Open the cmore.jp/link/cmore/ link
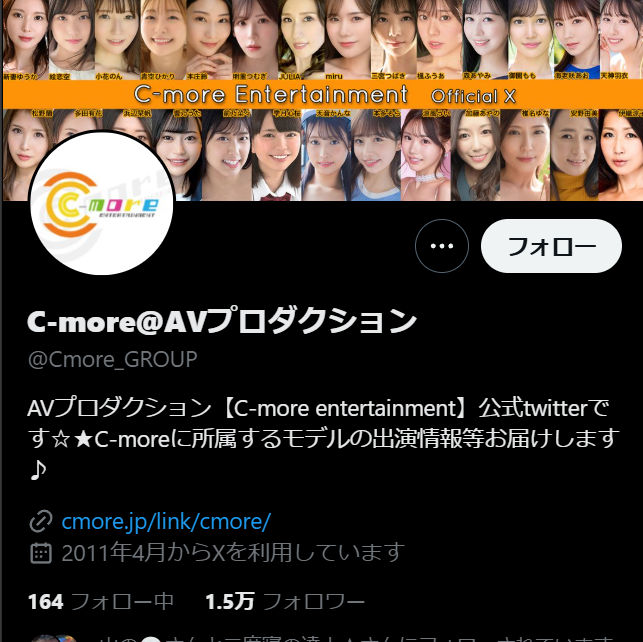 click(166, 521)
